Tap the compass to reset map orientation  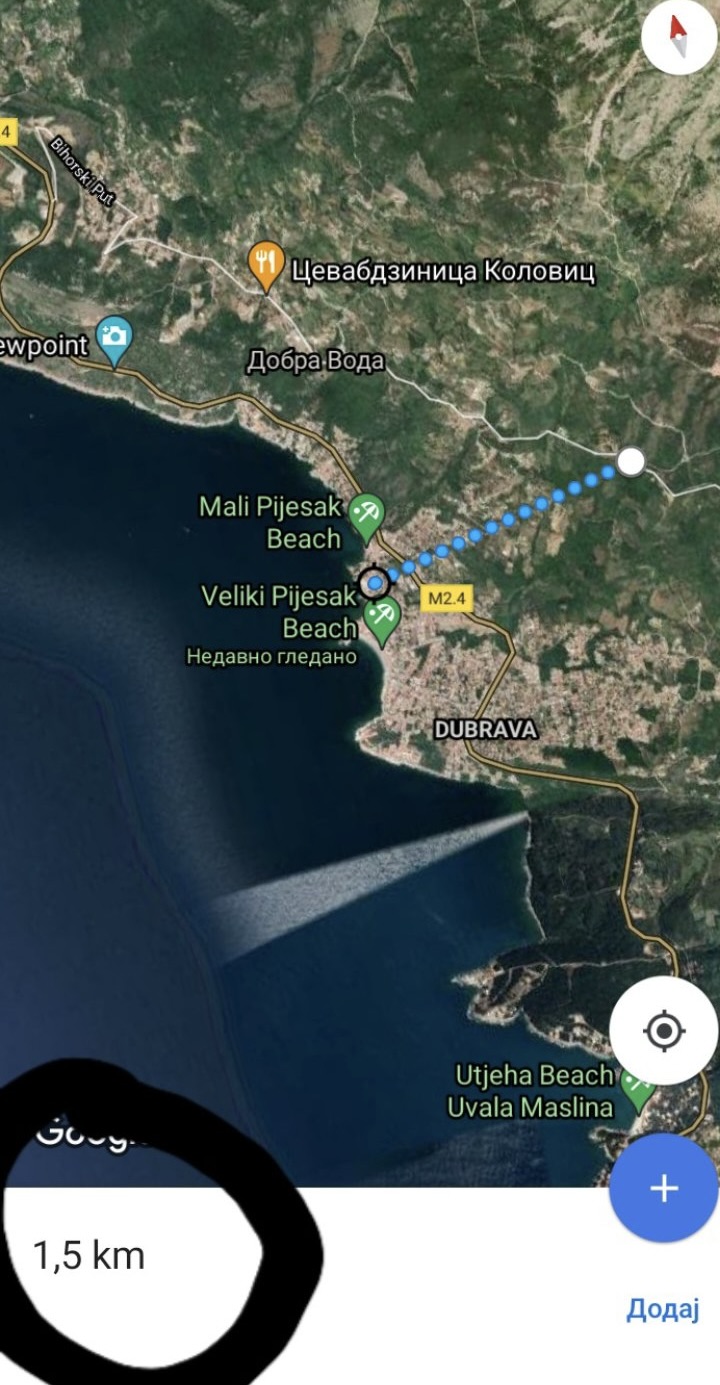pos(679,39)
